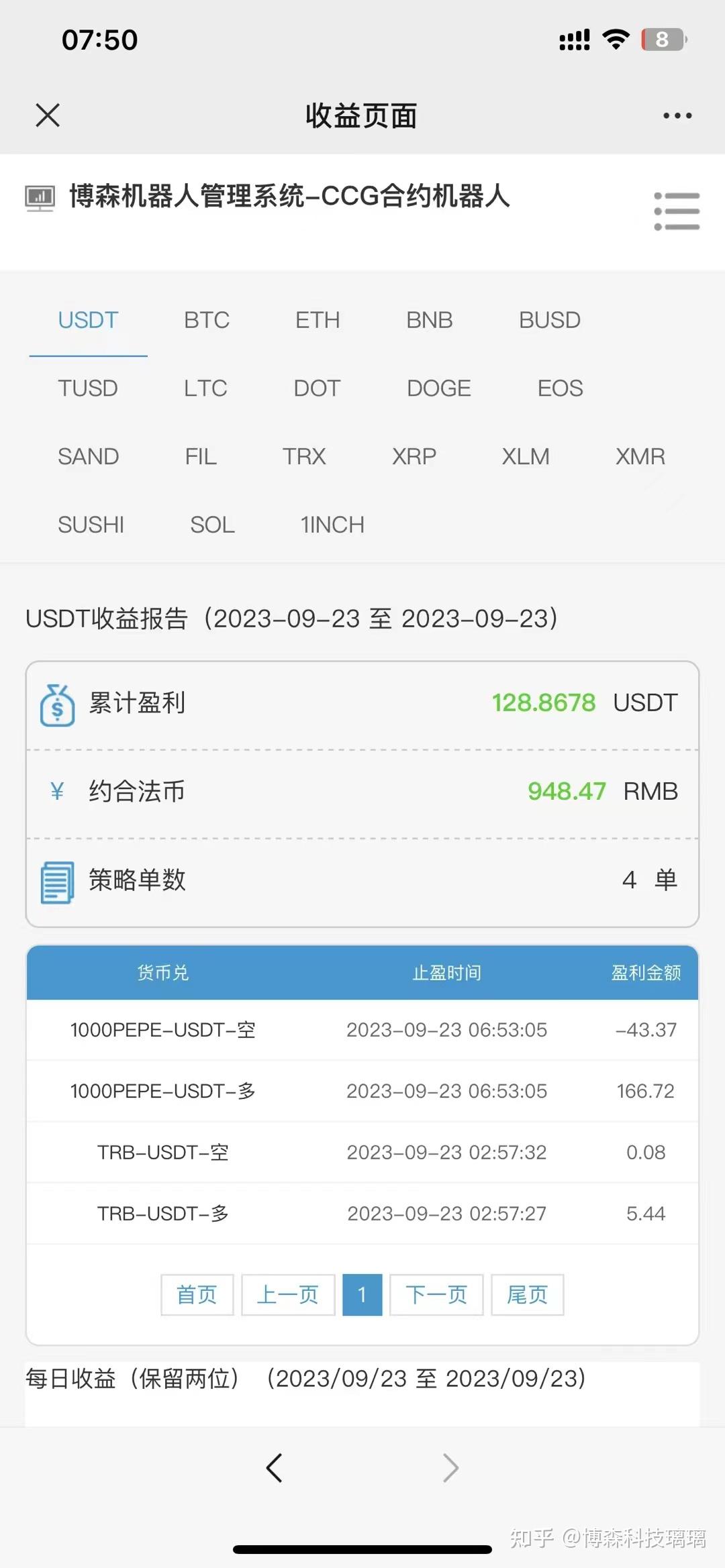Screen dimensions: 725x1568
Task: Go to the 上一页 previous page
Action: click(288, 1295)
